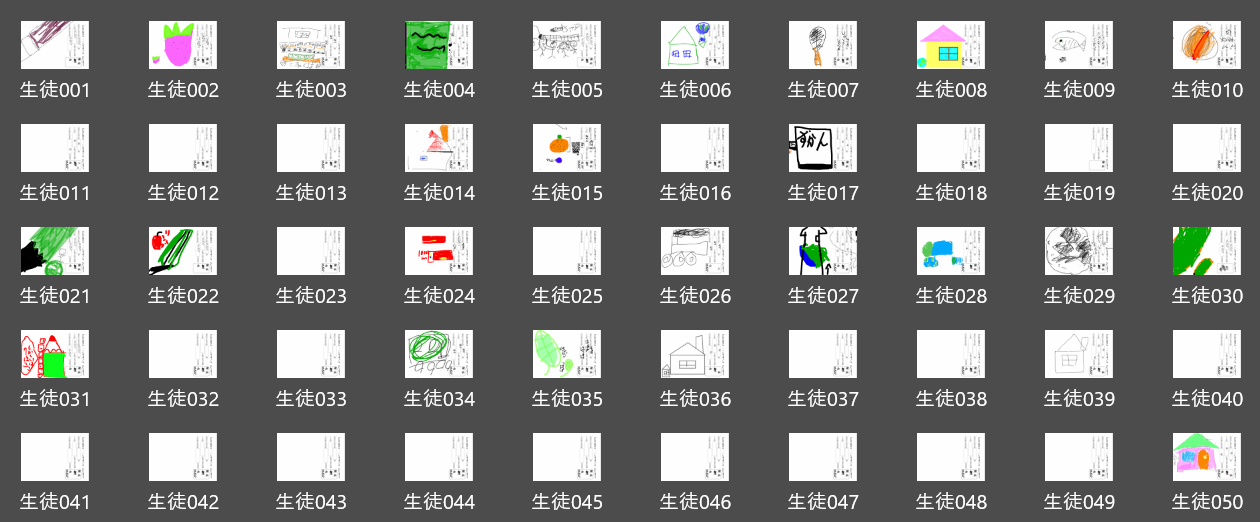1260x522 pixels.
Task: View the blank sheet of 生徒012
Action: point(183,148)
